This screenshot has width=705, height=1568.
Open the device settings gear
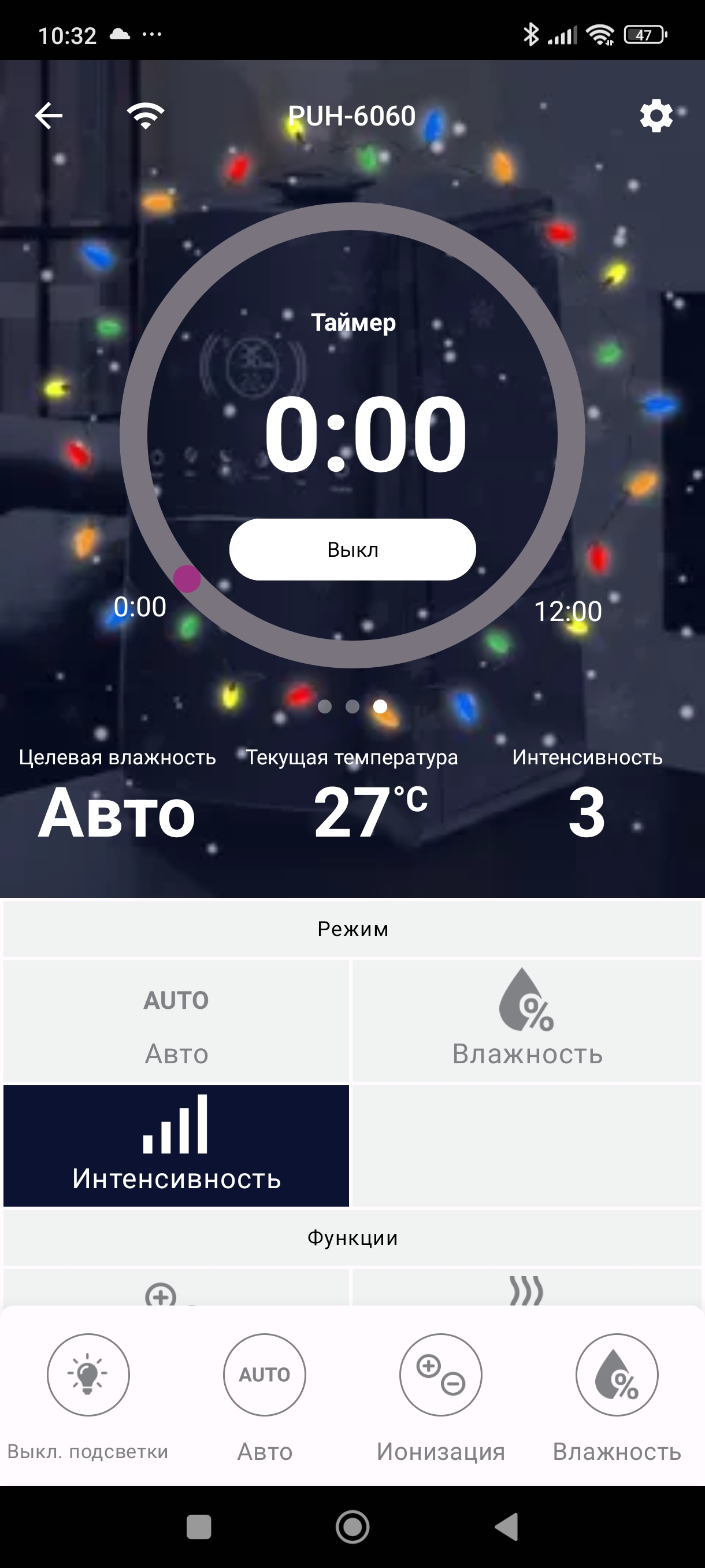(x=656, y=116)
